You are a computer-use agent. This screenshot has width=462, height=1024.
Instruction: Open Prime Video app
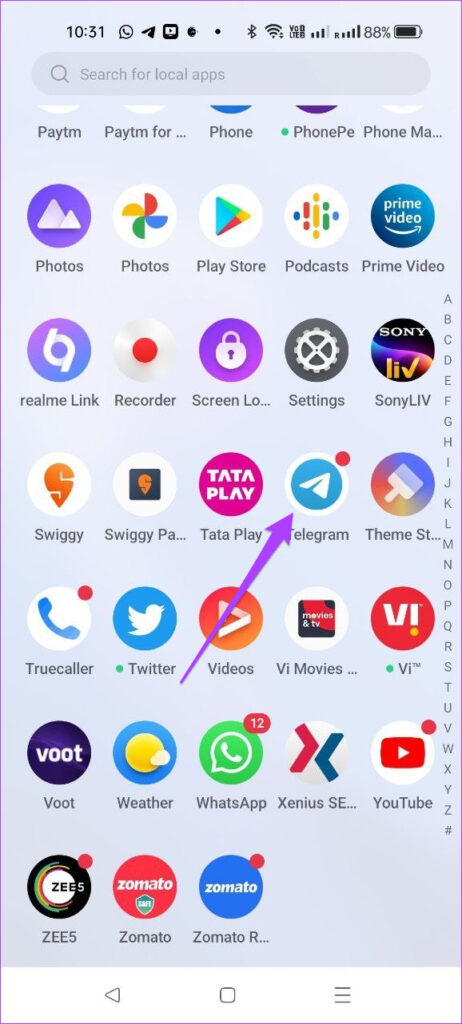[403, 216]
